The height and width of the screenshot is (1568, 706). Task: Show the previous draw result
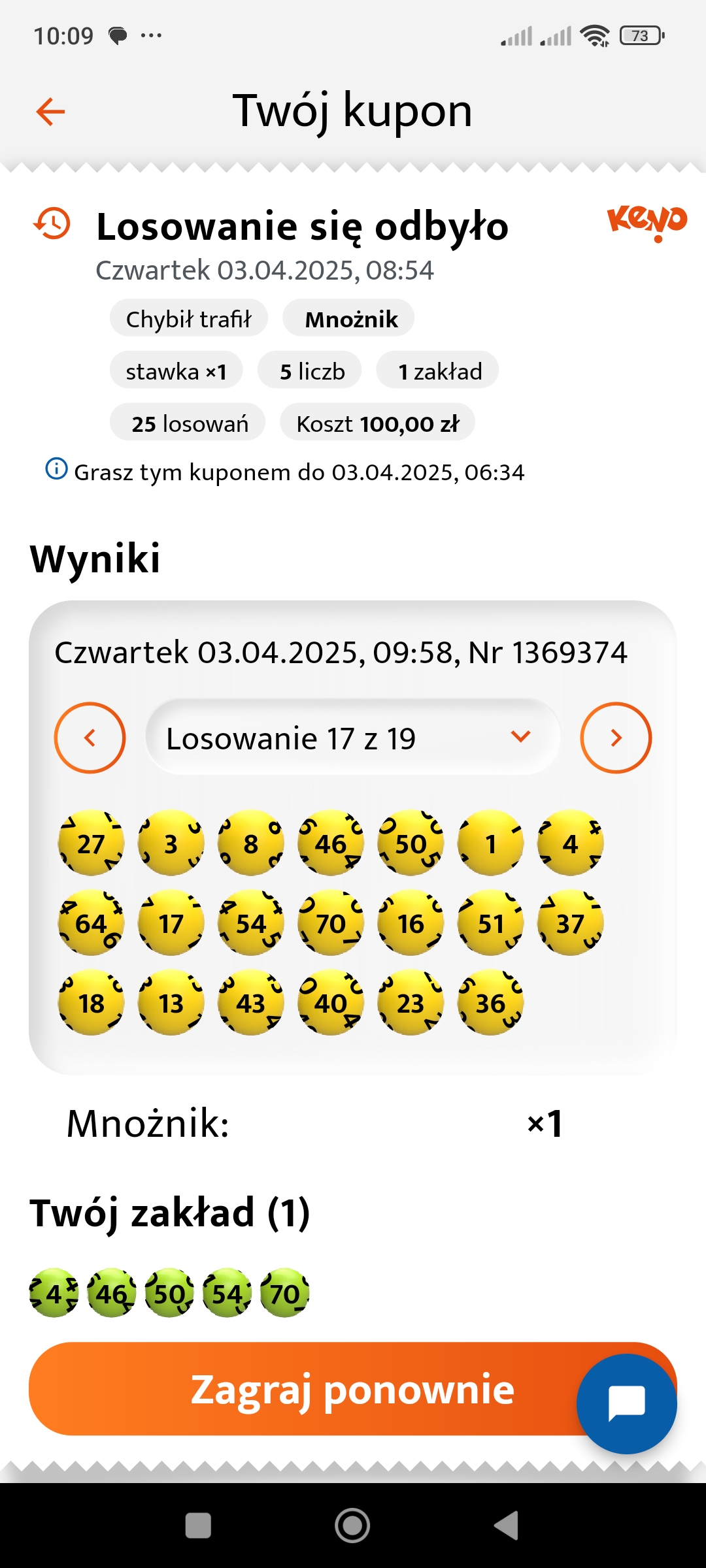pyautogui.click(x=90, y=738)
